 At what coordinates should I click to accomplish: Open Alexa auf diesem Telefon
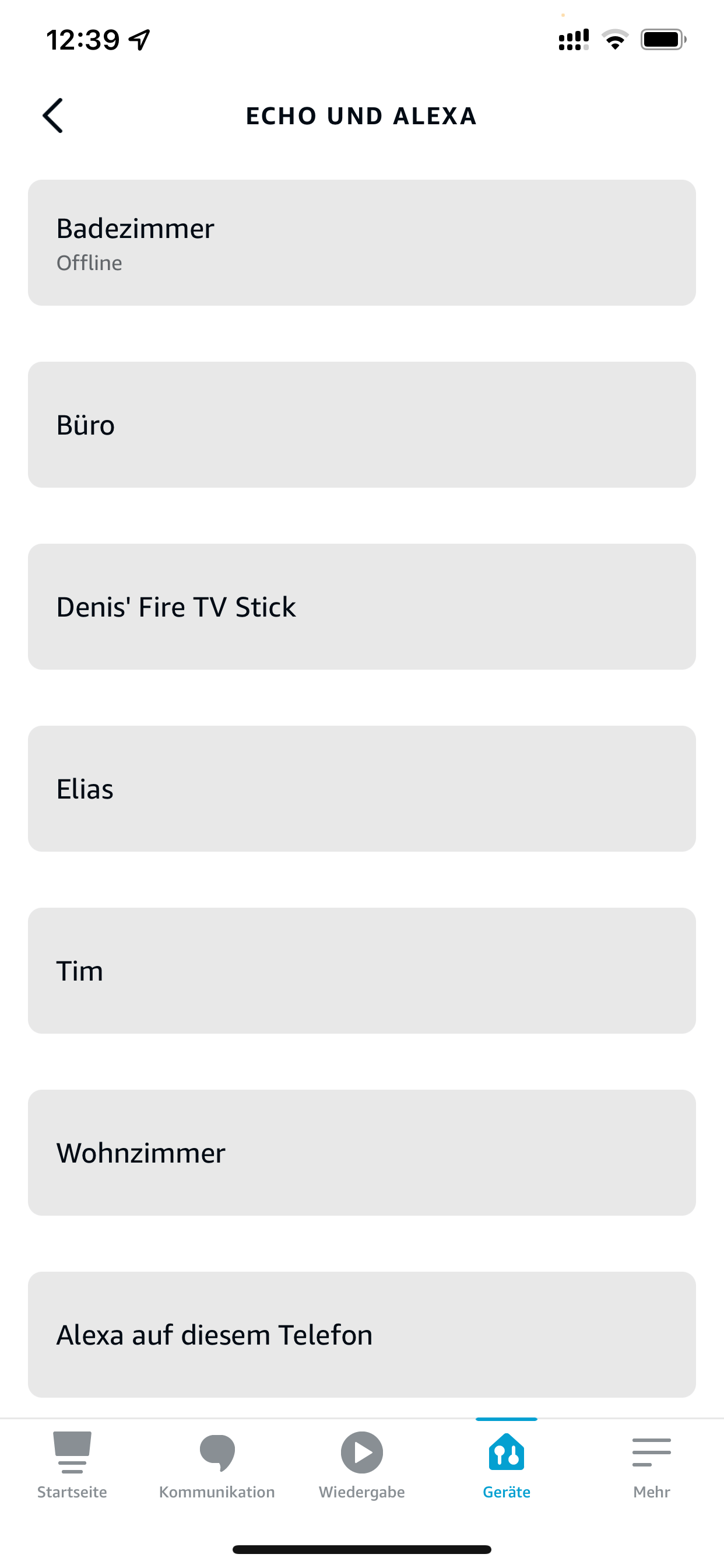click(361, 1334)
